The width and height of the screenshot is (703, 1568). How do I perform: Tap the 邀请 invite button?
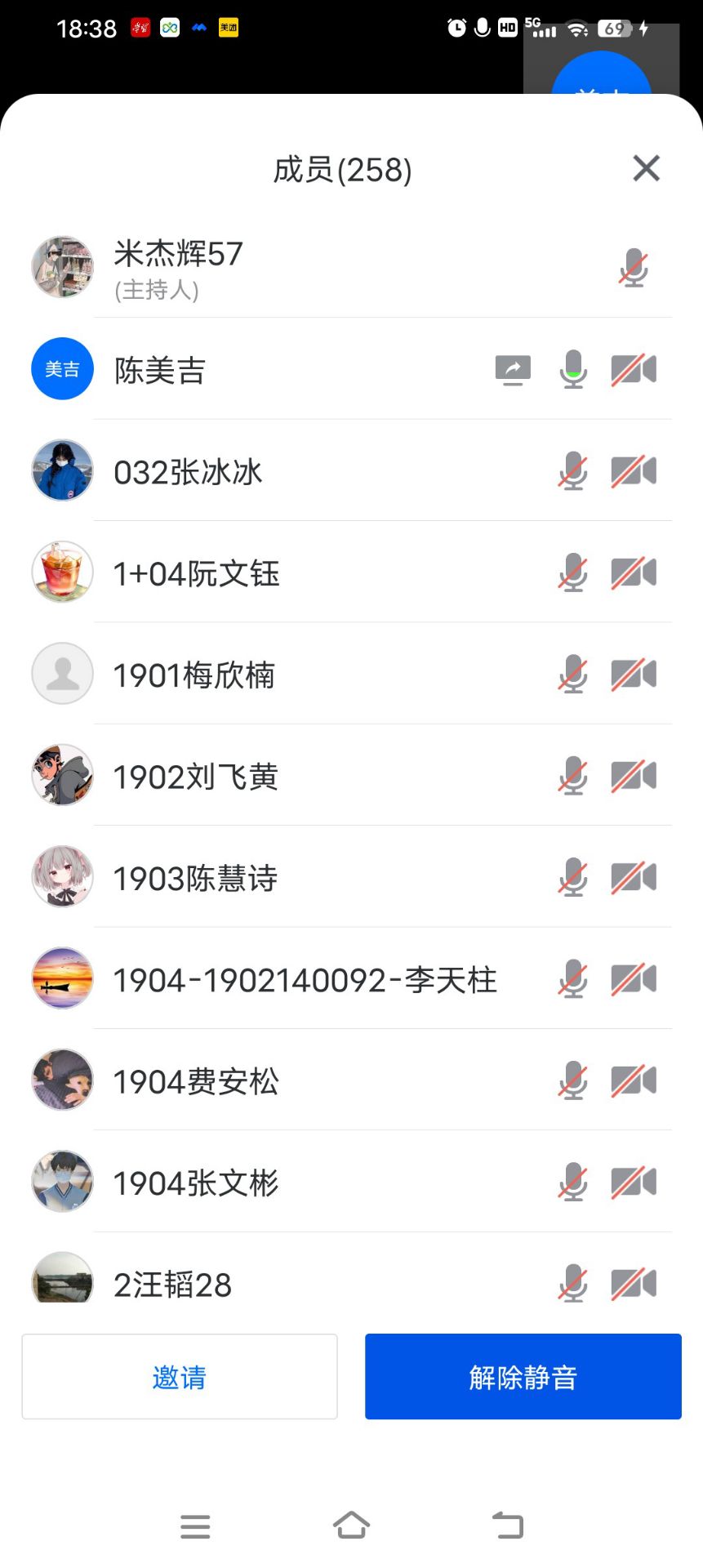[180, 1377]
